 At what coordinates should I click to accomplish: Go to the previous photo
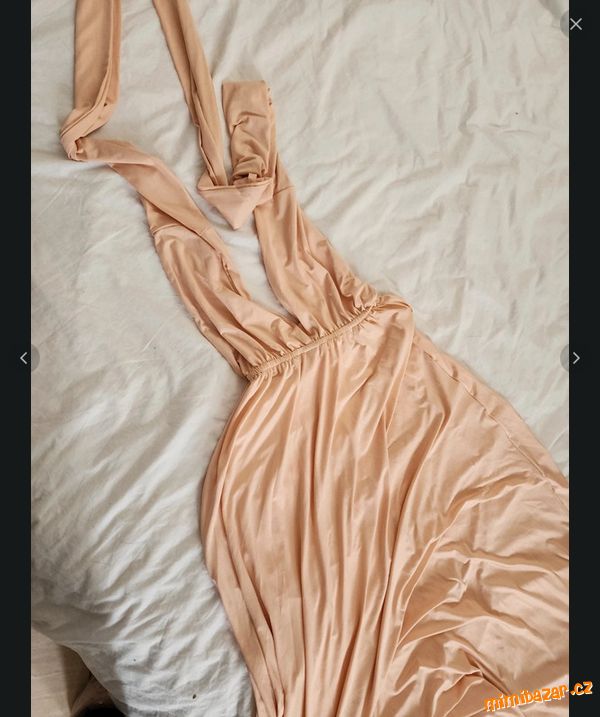[x=24, y=358]
